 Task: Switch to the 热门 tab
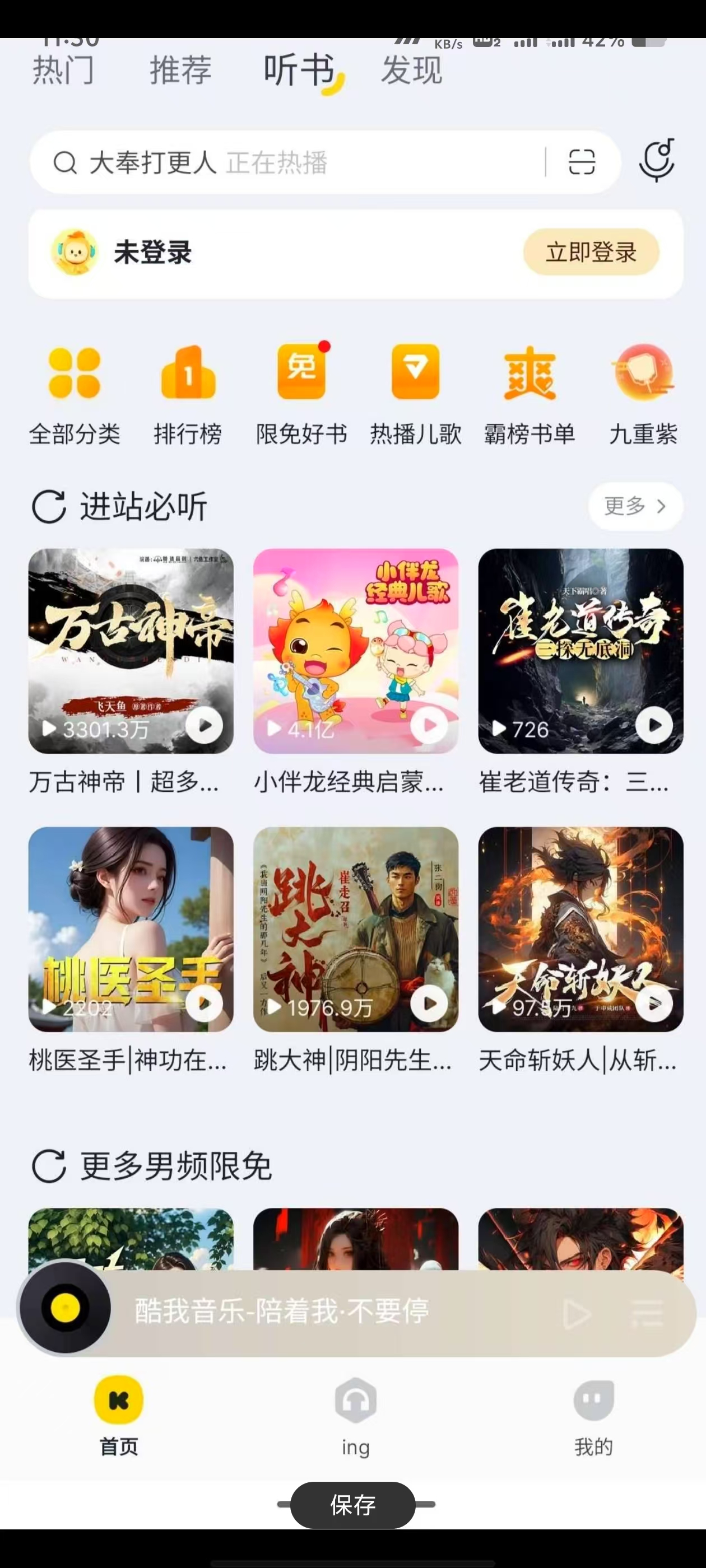(x=63, y=70)
